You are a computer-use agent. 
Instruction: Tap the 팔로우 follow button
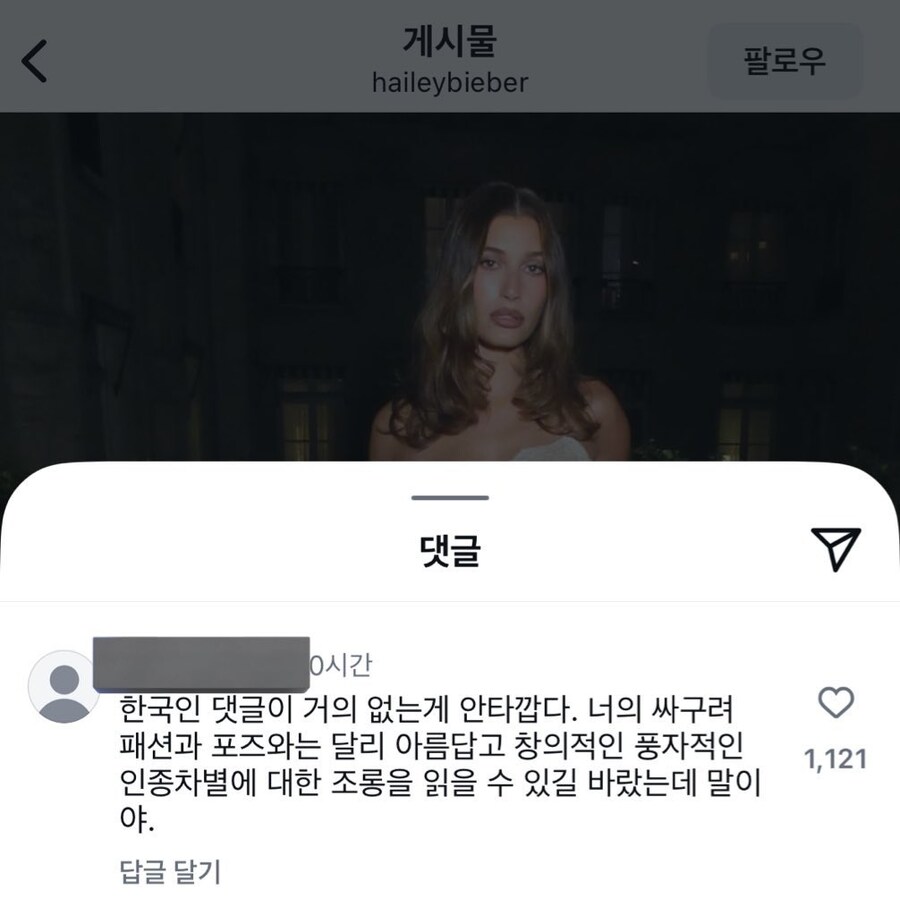click(784, 61)
